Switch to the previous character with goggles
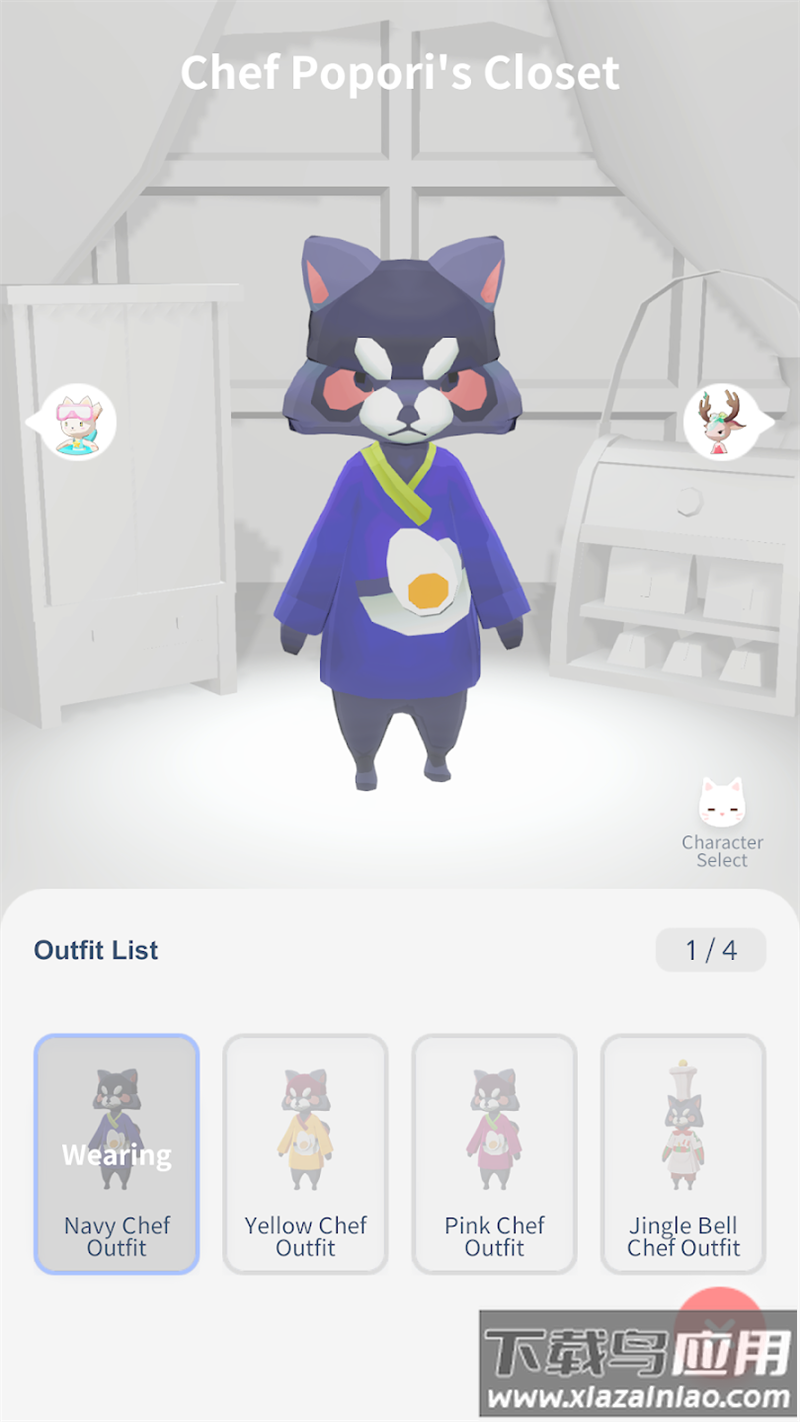Viewport: 800px width, 1422px height. pyautogui.click(x=73, y=423)
